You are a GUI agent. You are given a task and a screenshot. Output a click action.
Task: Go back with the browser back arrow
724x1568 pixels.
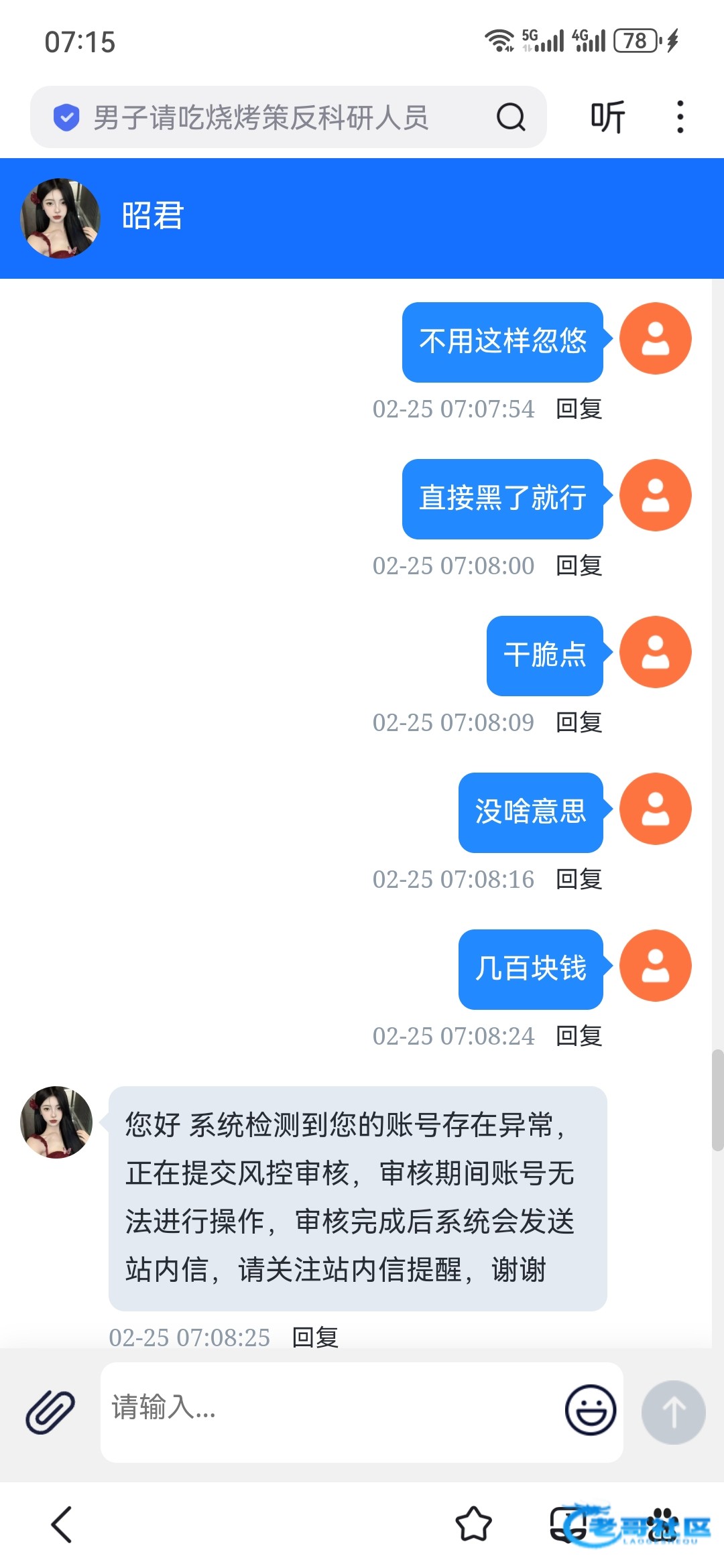(x=62, y=1524)
